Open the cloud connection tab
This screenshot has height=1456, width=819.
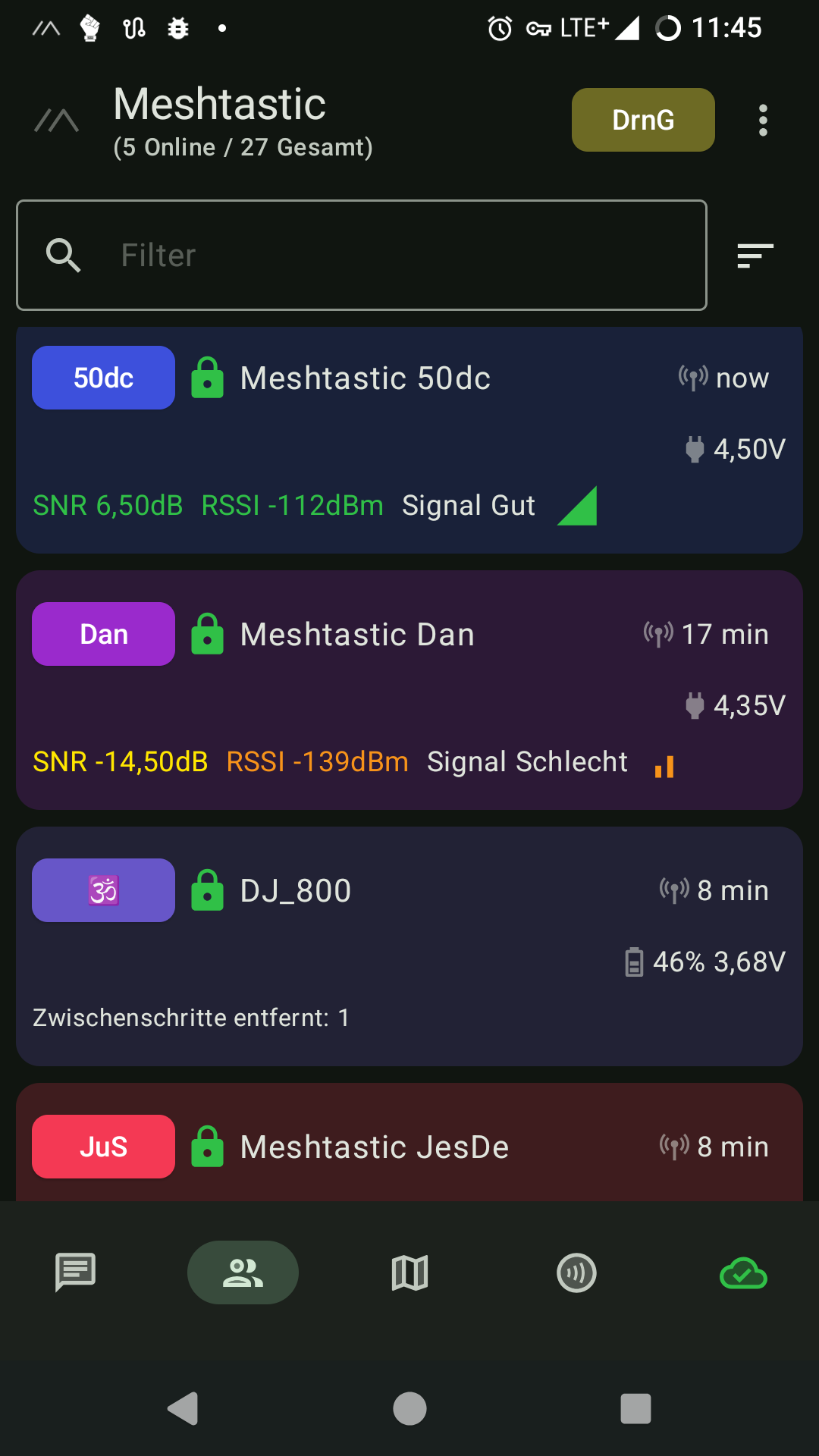pos(743,1272)
